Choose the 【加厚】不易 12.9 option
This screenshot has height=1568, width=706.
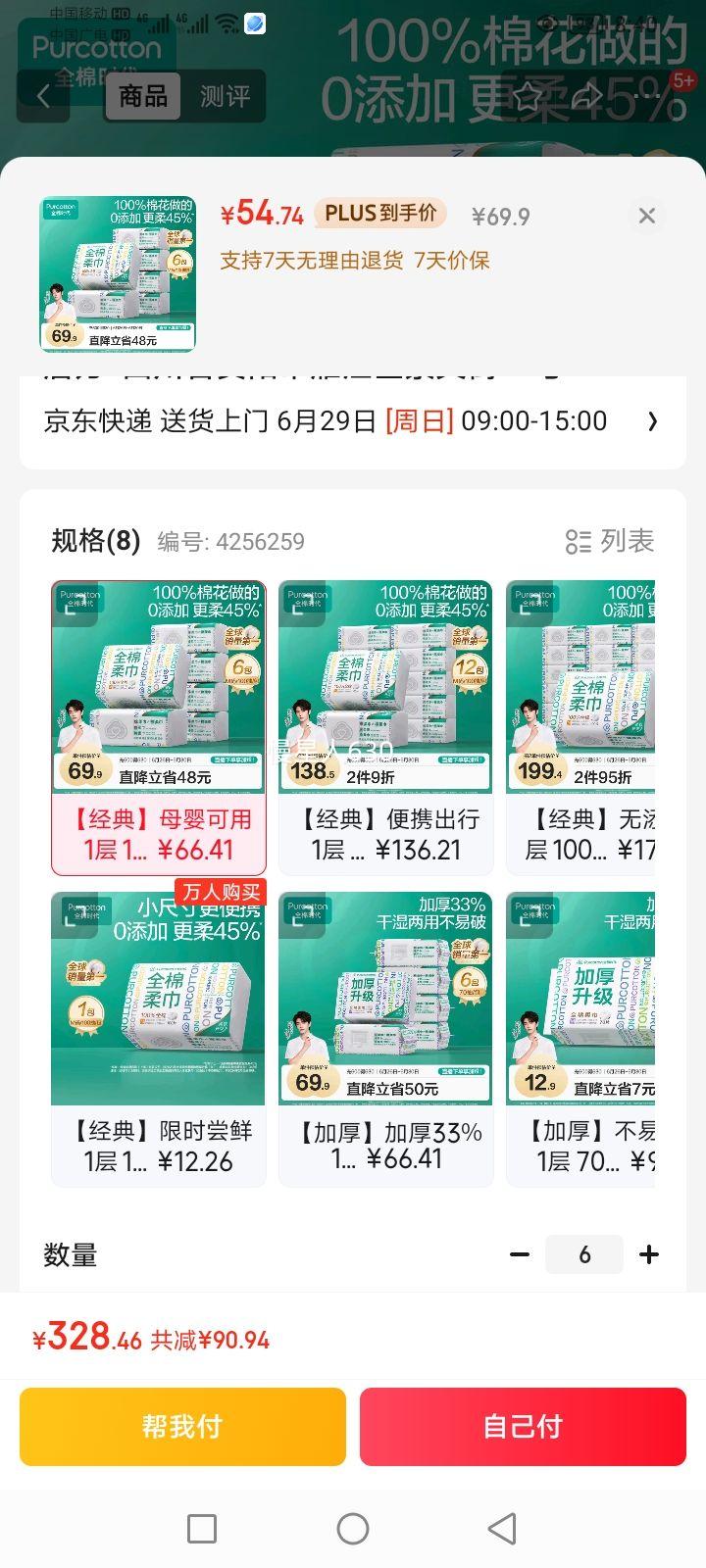coord(580,1039)
